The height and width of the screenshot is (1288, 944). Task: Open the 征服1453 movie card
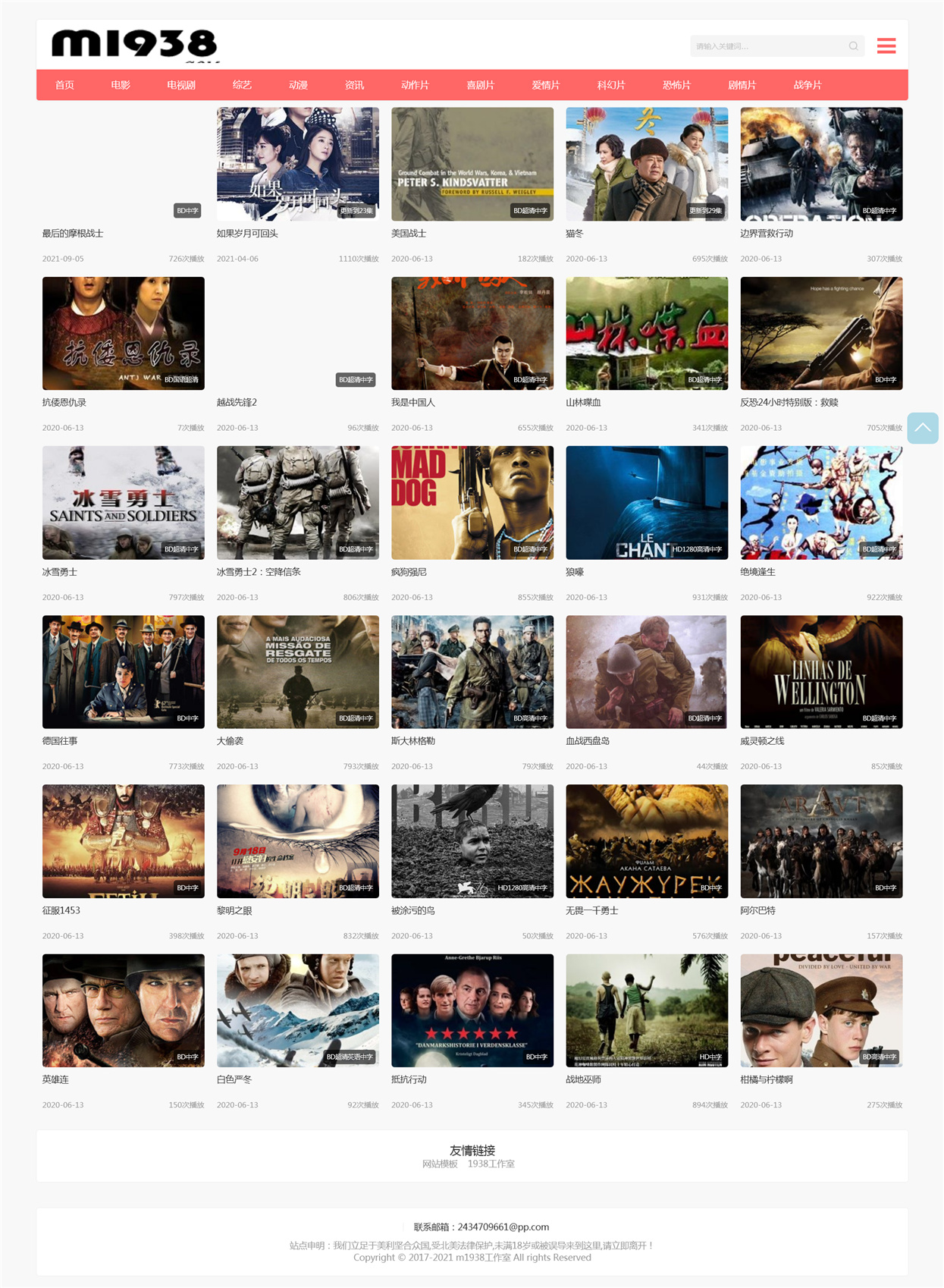click(x=124, y=841)
